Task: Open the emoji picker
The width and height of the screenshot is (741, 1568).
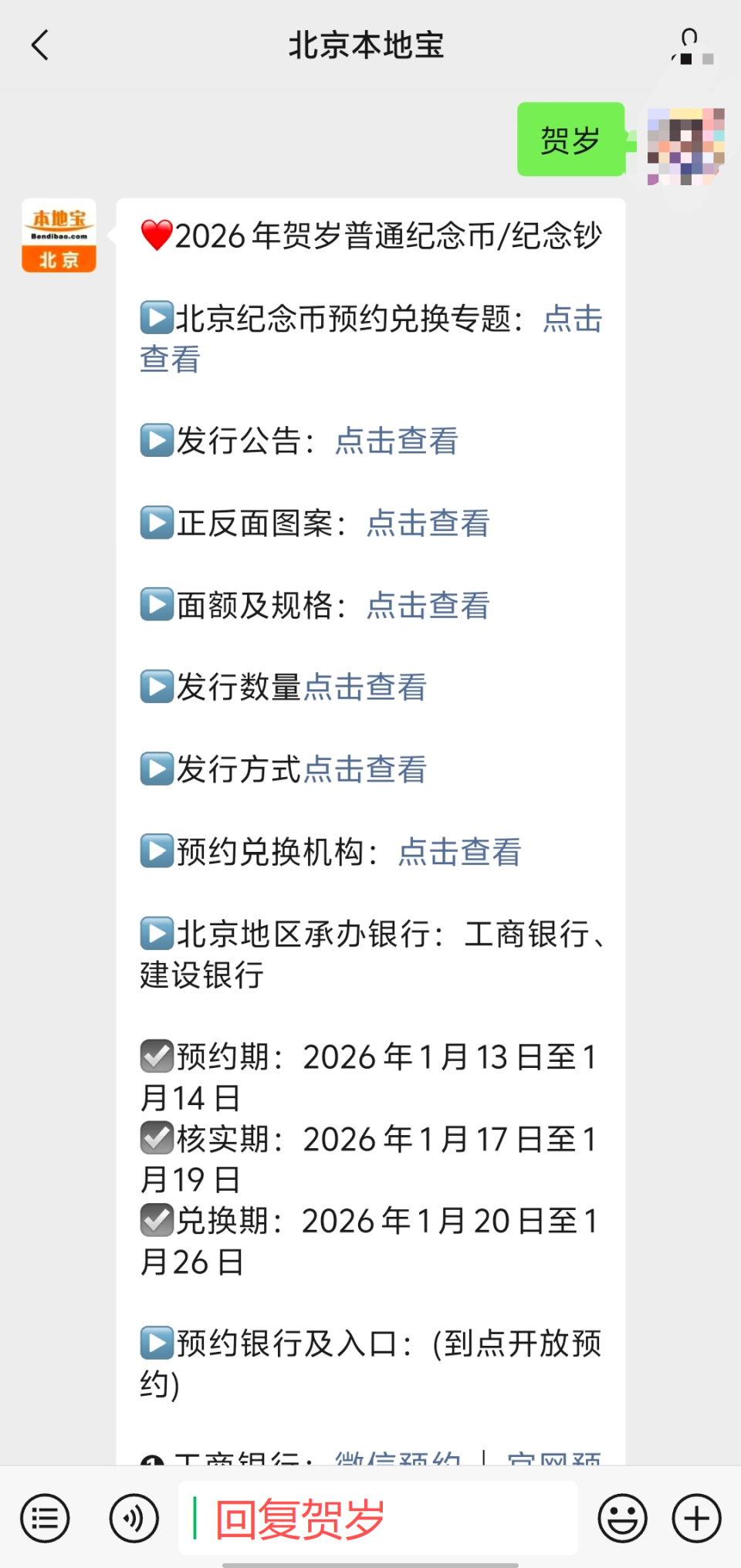Action: click(622, 1517)
